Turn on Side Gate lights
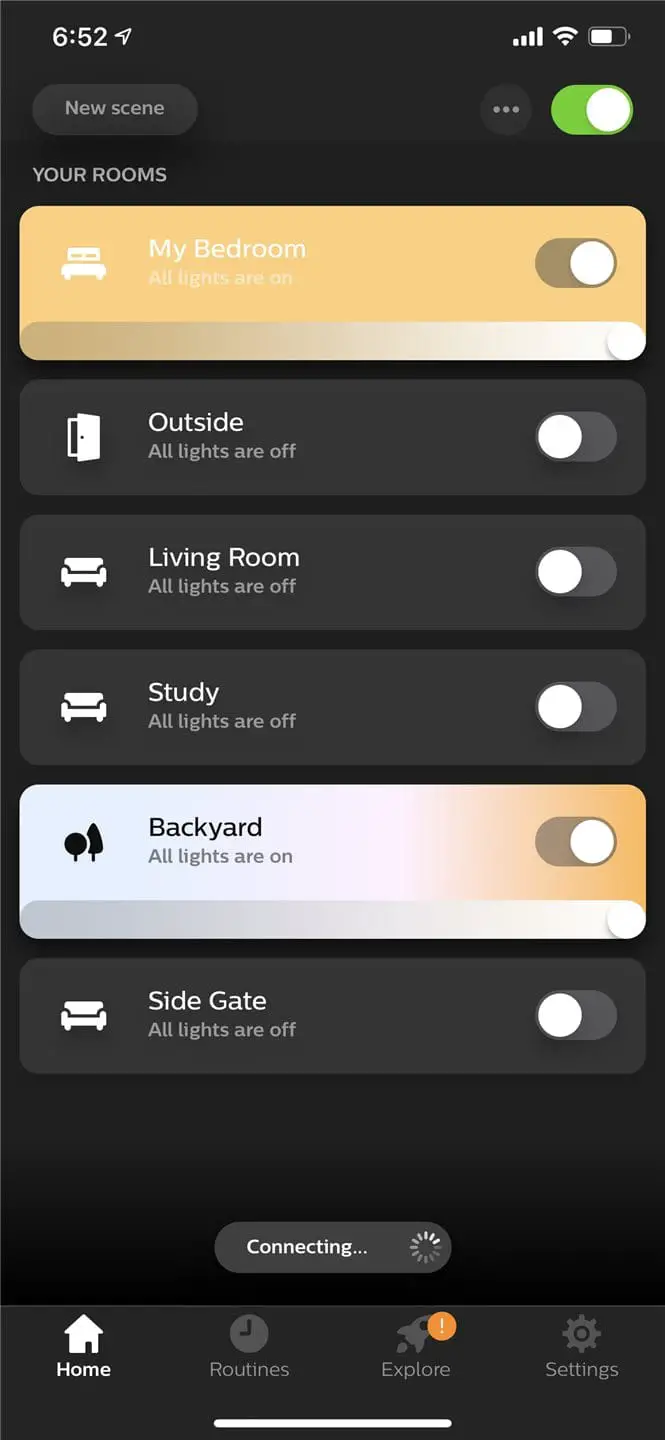 576,1015
